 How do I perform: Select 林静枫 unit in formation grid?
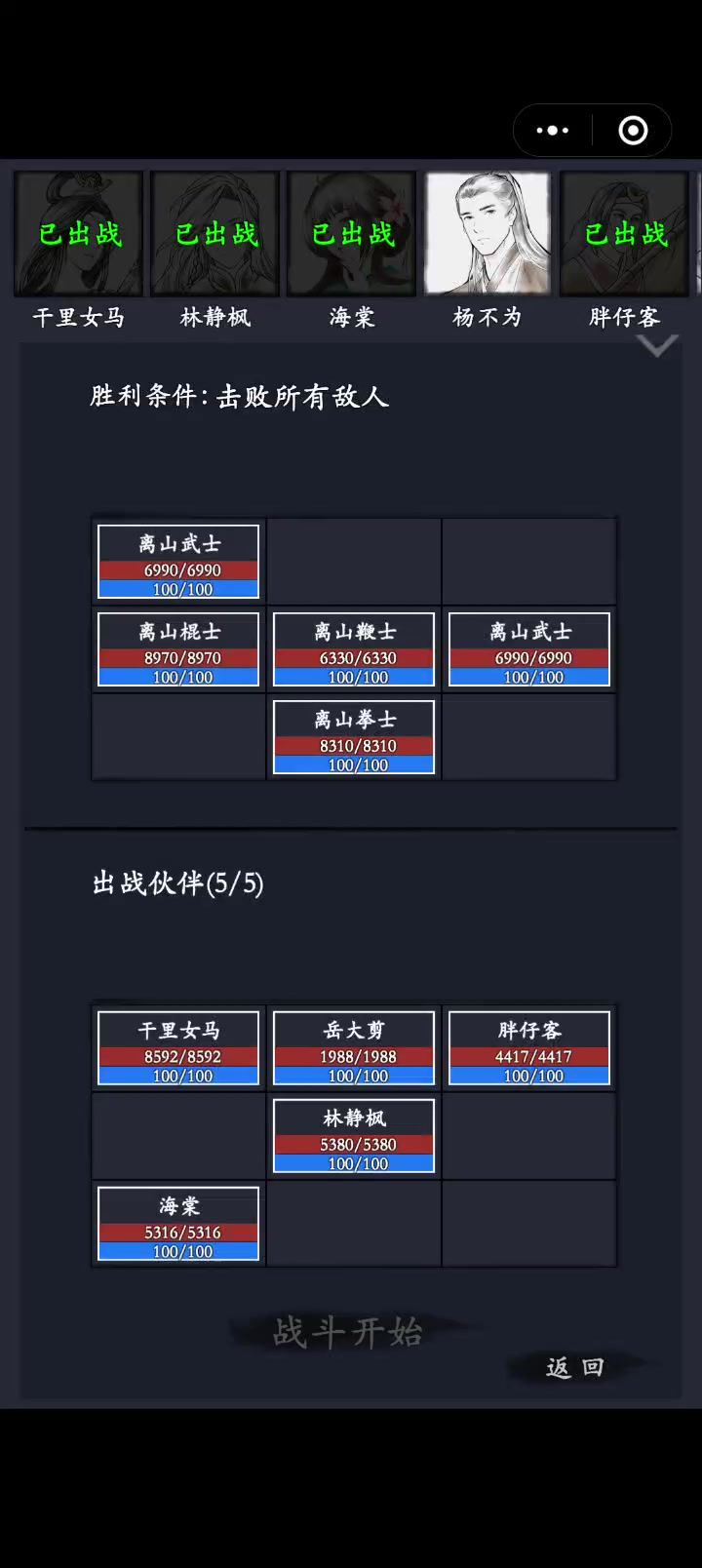click(354, 1136)
